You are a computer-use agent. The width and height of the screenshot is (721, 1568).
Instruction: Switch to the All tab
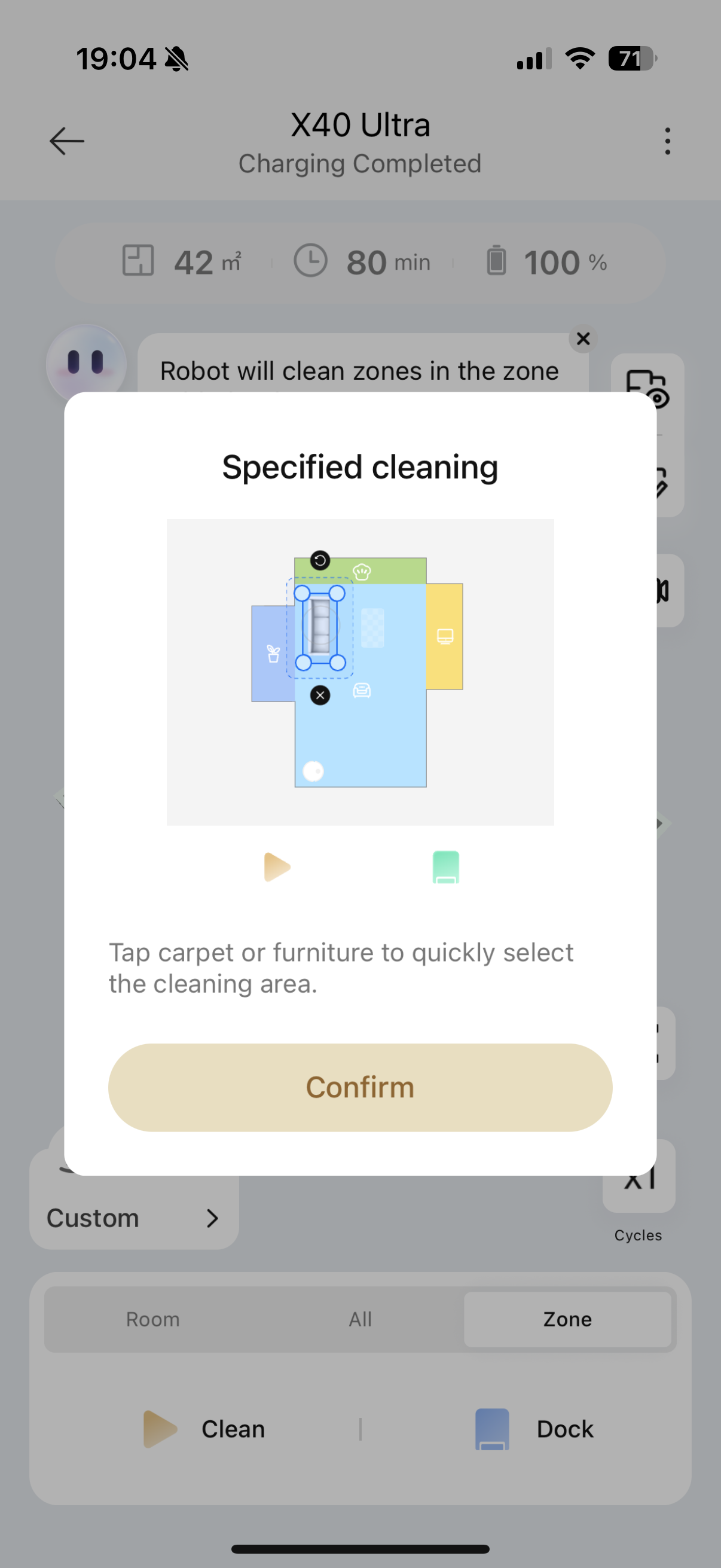360,1319
